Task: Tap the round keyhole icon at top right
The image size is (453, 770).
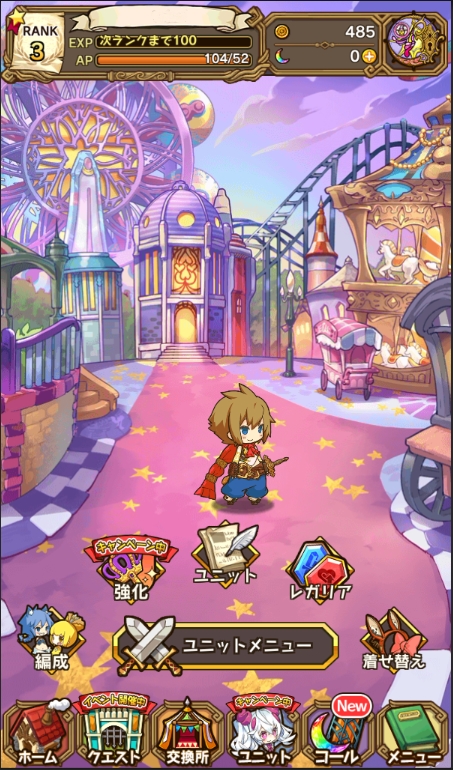Action: click(416, 41)
